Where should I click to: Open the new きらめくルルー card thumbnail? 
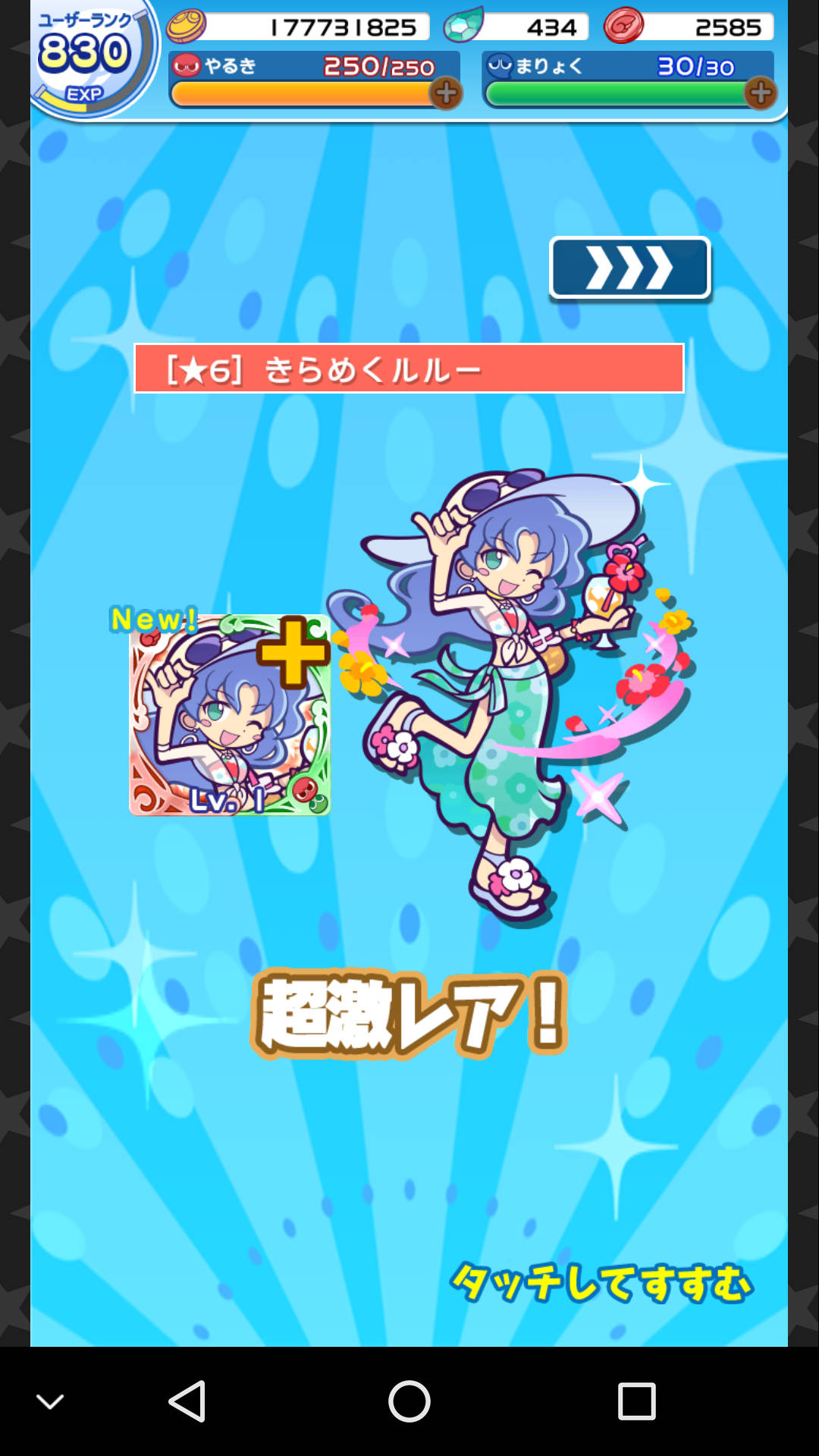[x=229, y=714]
